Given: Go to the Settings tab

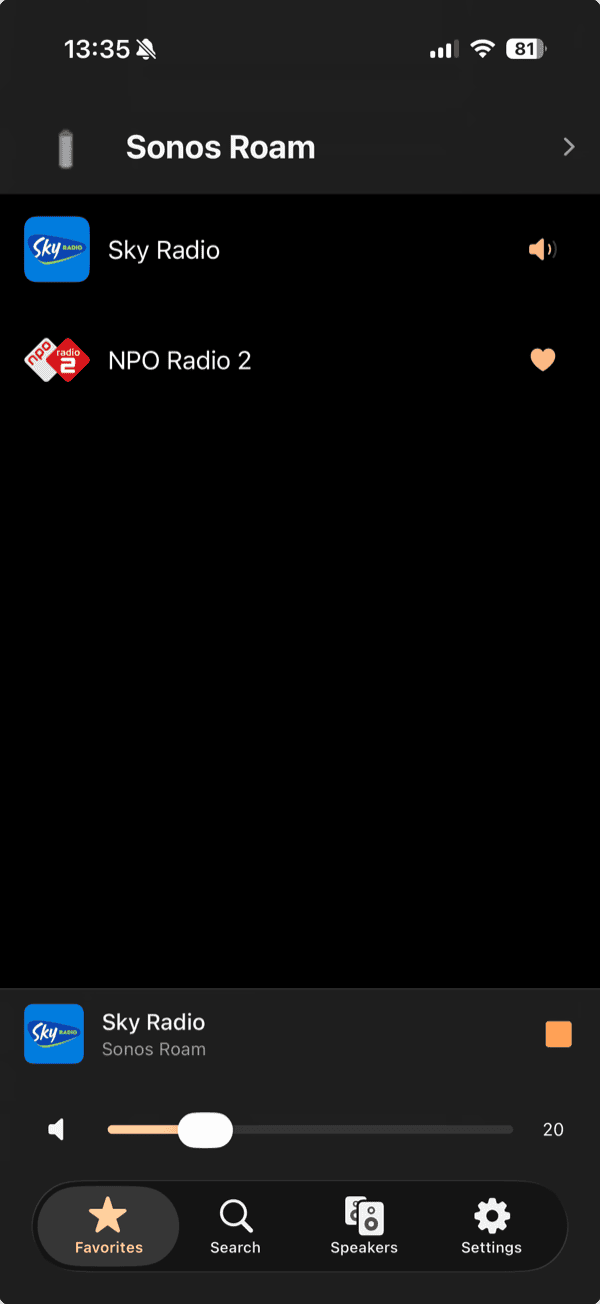Looking at the screenshot, I should coord(491,1227).
